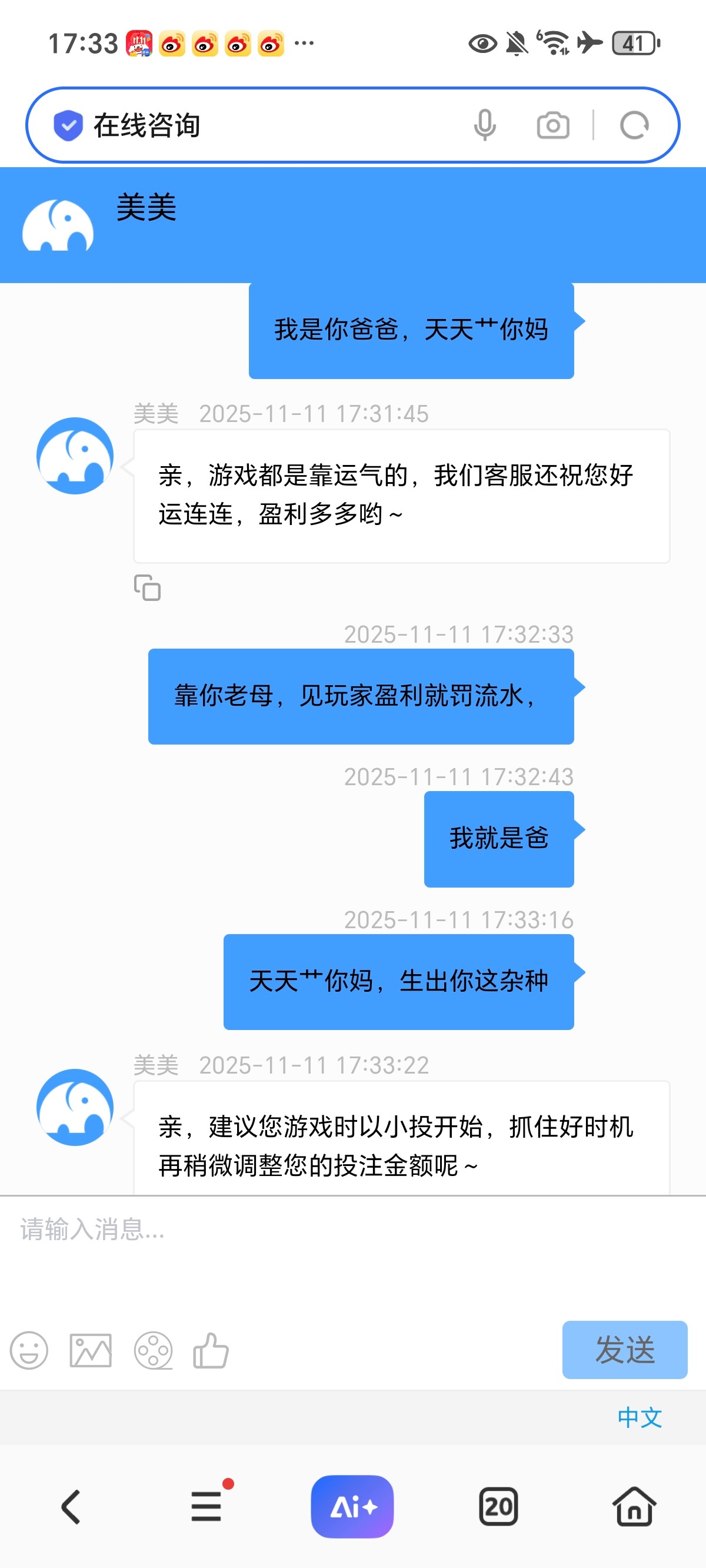The height and width of the screenshot is (1568, 706).
Task: Focus the 请输入消息 message field
Action: [x=353, y=1254]
